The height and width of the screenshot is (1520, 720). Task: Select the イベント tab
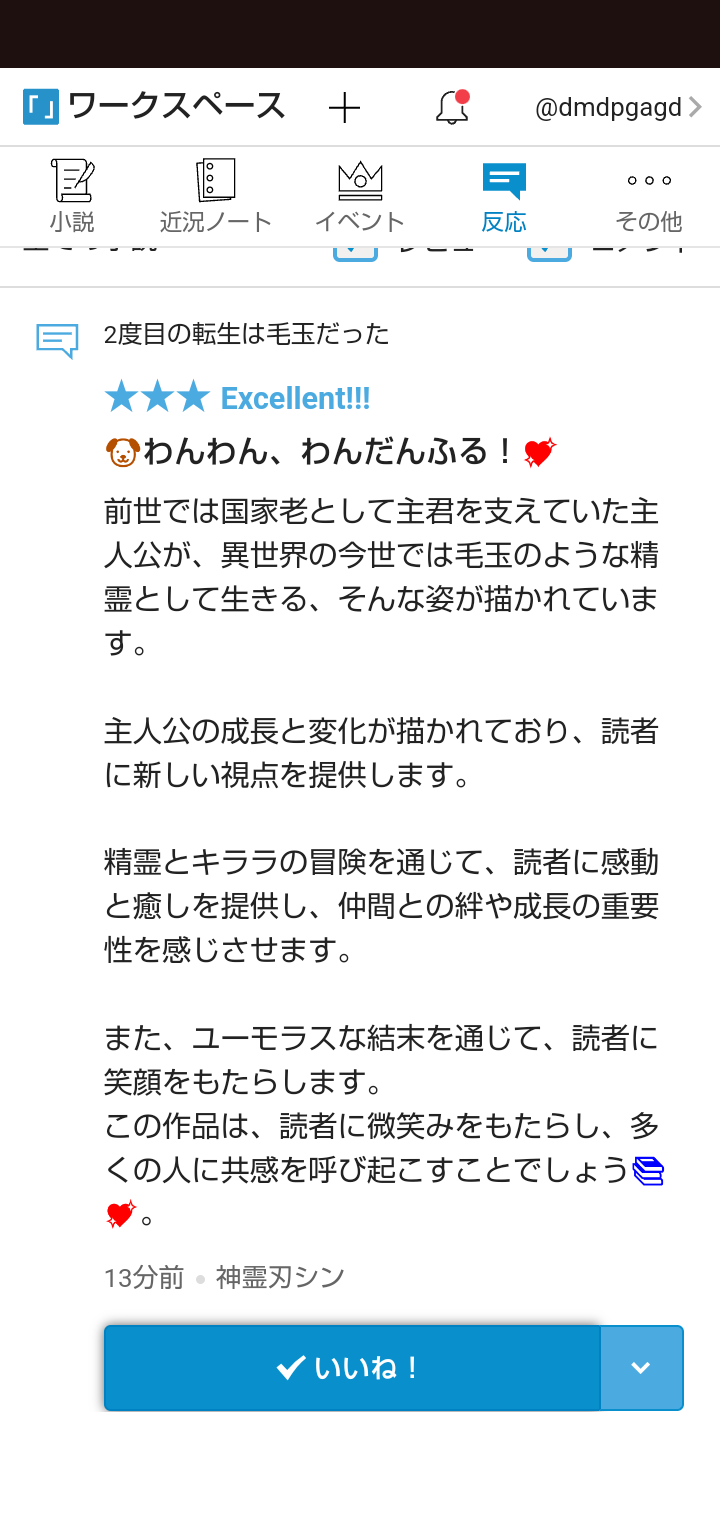360,196
